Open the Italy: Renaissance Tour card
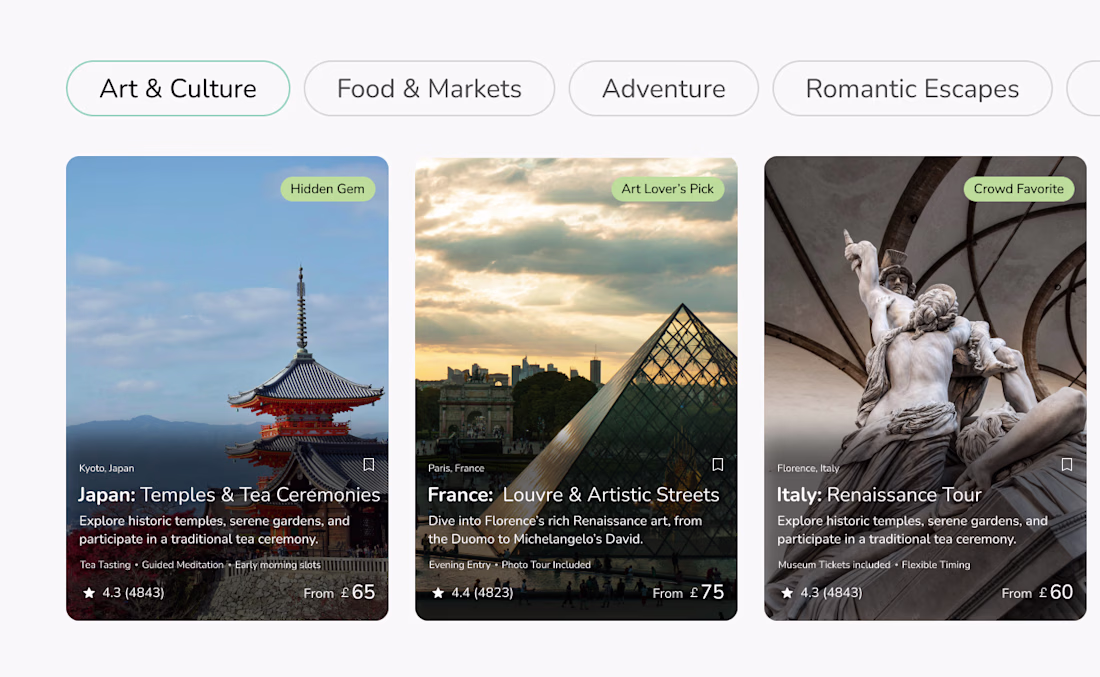1100x677 pixels. (x=879, y=495)
